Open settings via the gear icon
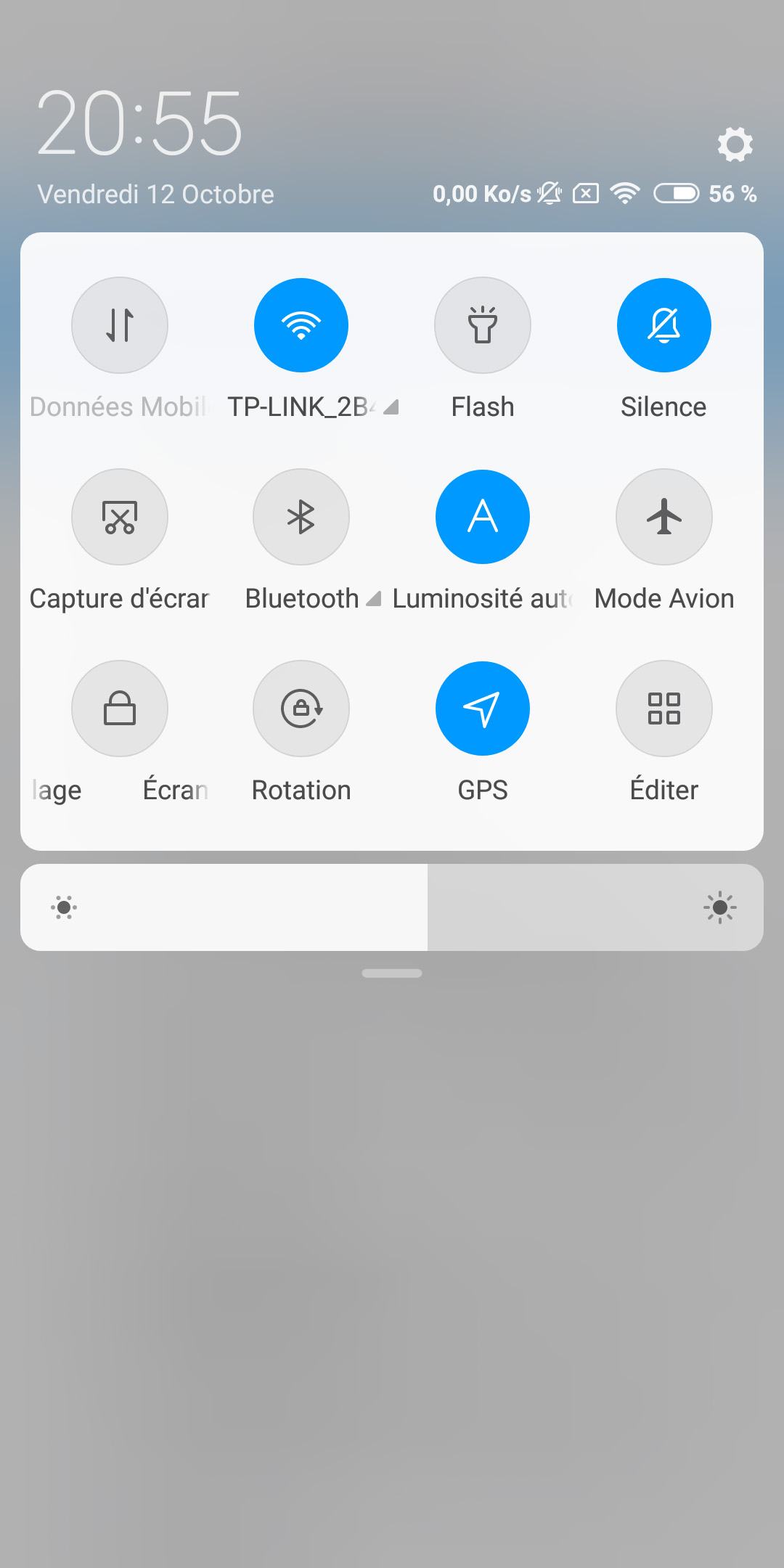This screenshot has height=1568, width=784. [735, 144]
